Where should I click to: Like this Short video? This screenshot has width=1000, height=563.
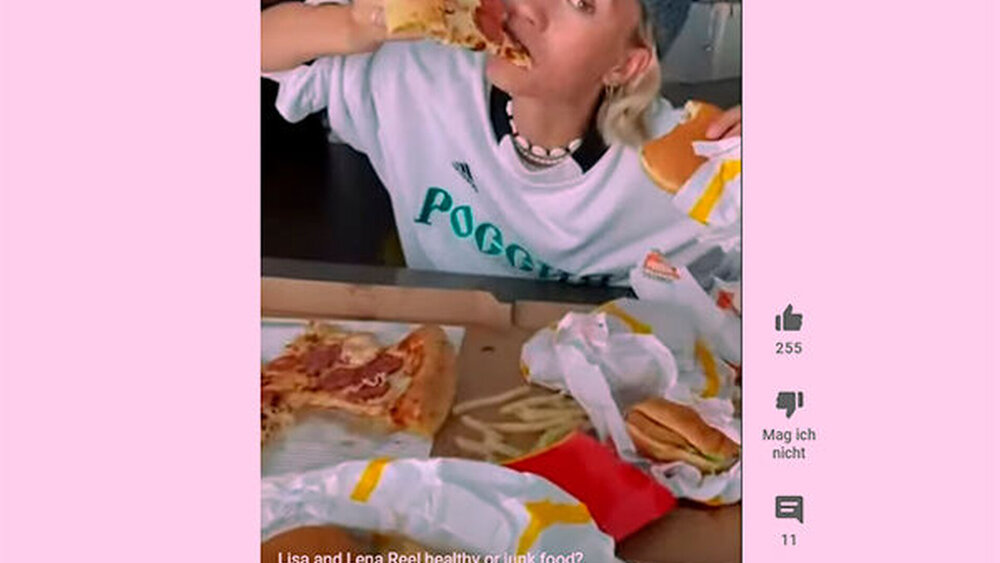(x=788, y=319)
